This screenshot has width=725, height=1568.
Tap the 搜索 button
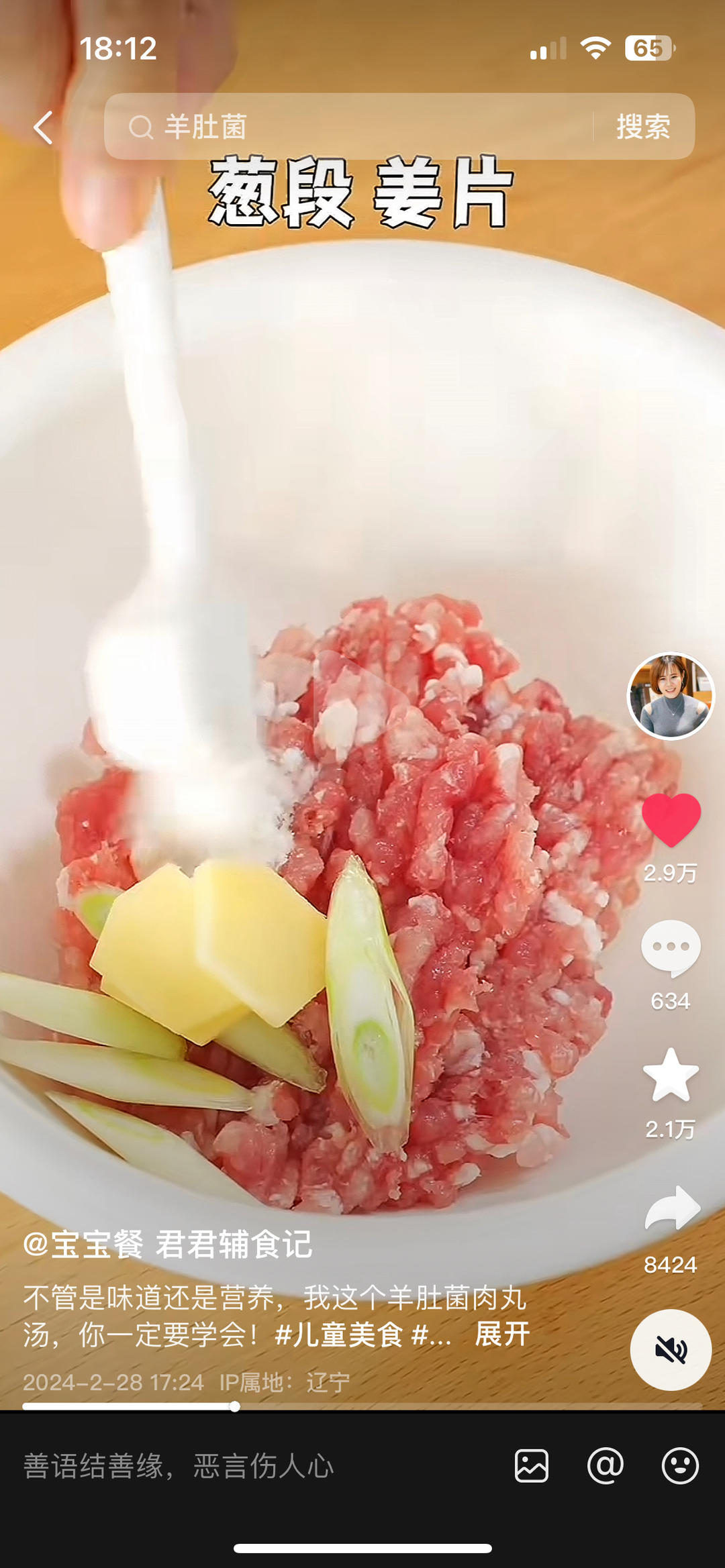(x=643, y=127)
